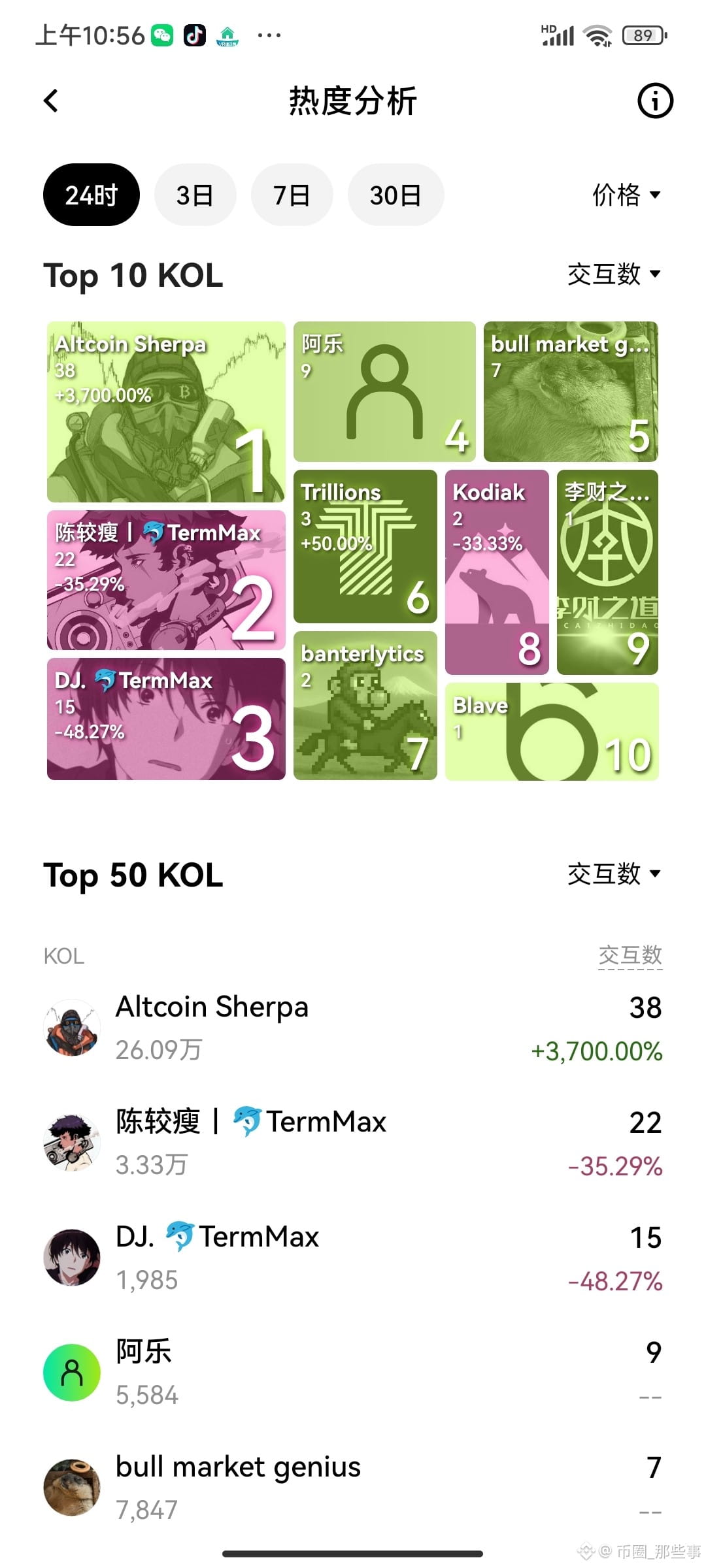Expand the 价格 dropdown
Image resolution: width=706 pixels, height=1568 pixels.
[626, 195]
